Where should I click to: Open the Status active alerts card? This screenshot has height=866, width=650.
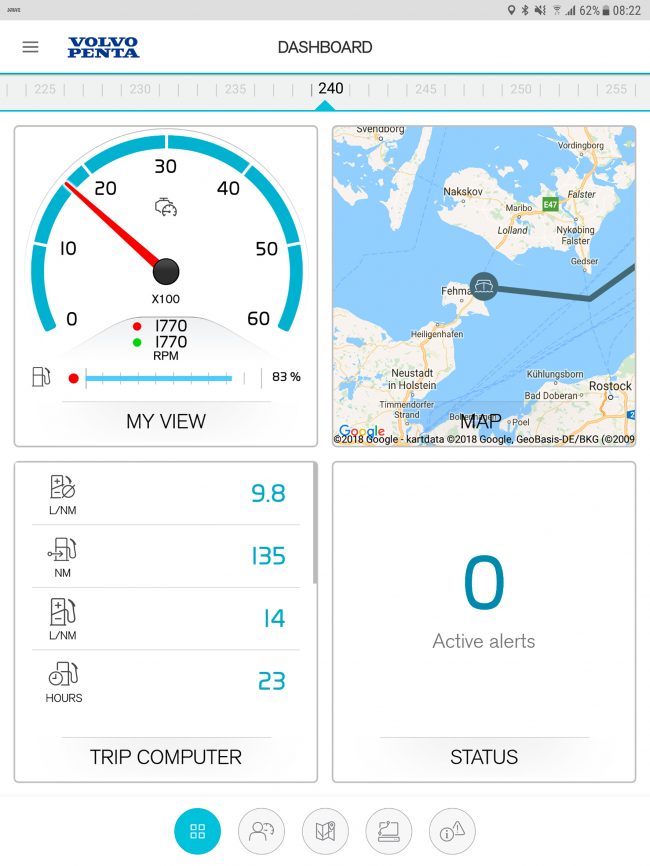tap(484, 621)
